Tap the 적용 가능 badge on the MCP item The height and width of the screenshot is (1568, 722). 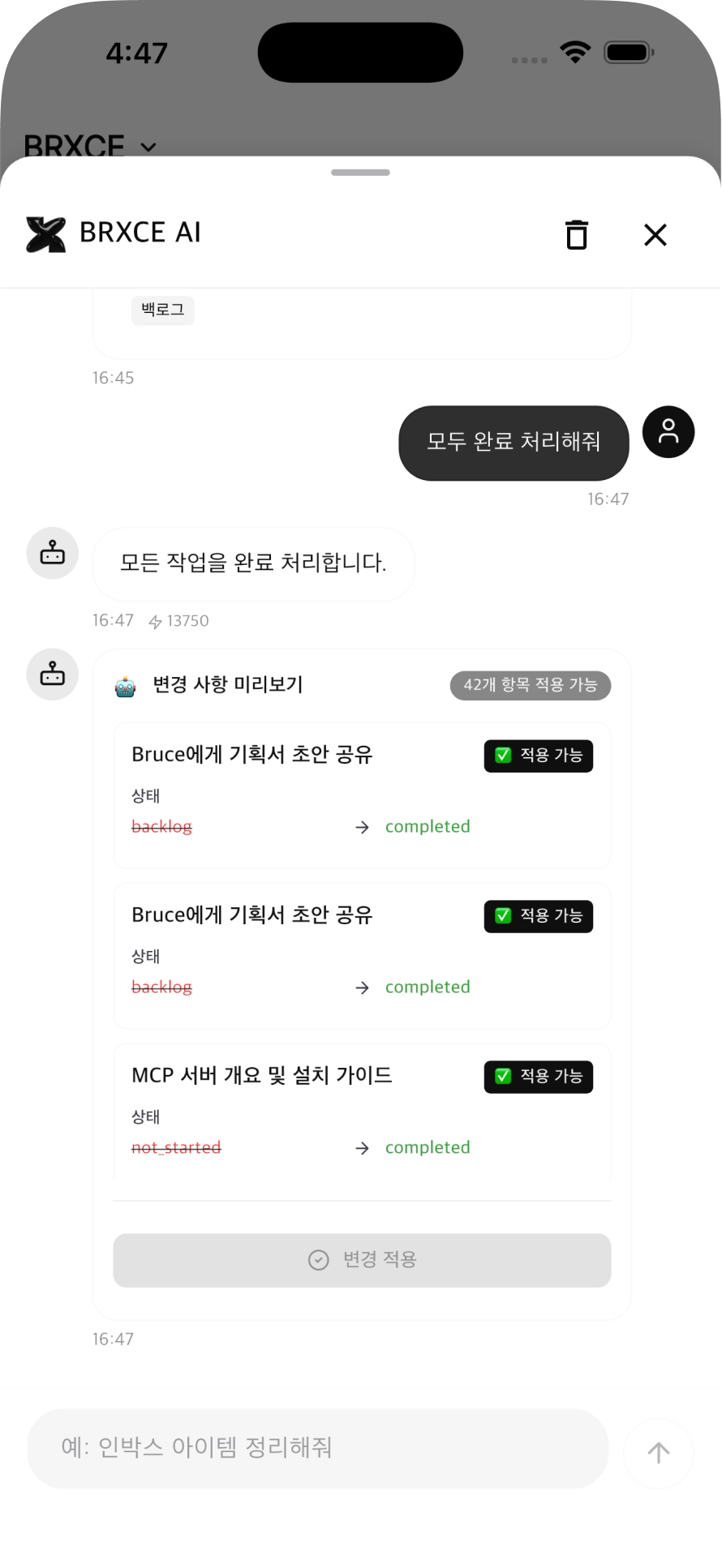point(538,1077)
